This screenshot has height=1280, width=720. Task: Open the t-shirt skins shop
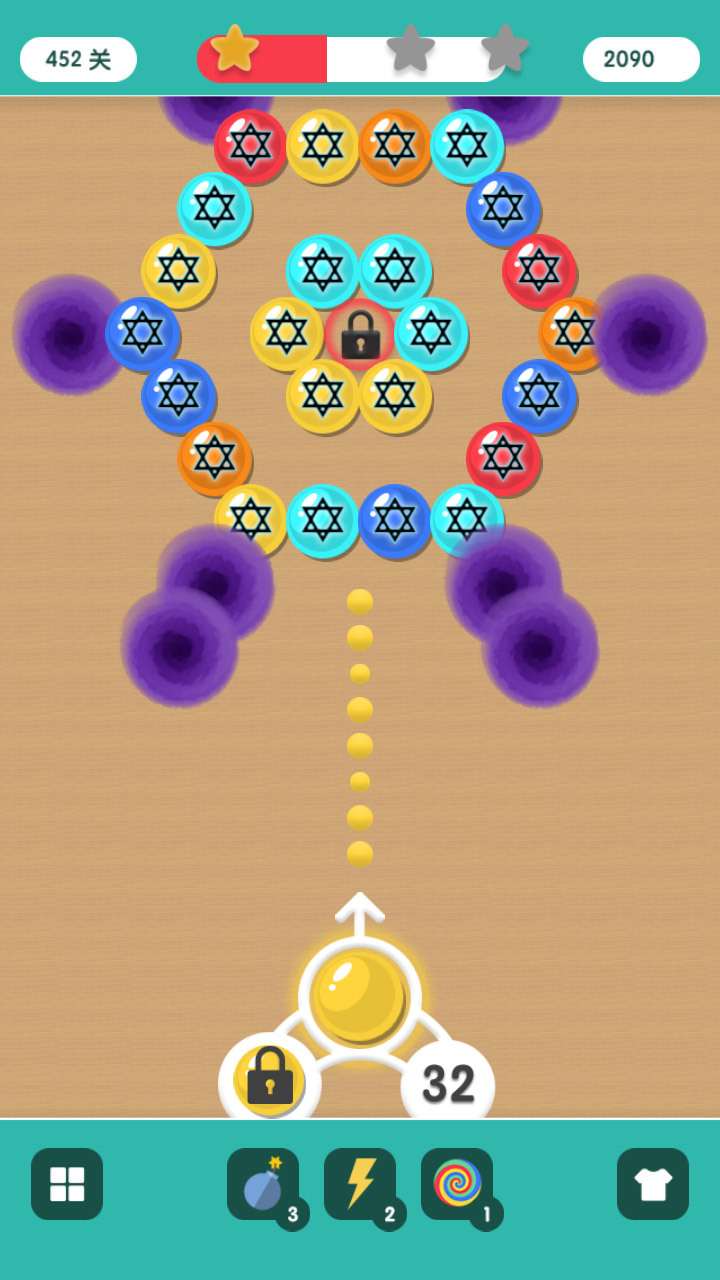[653, 1184]
